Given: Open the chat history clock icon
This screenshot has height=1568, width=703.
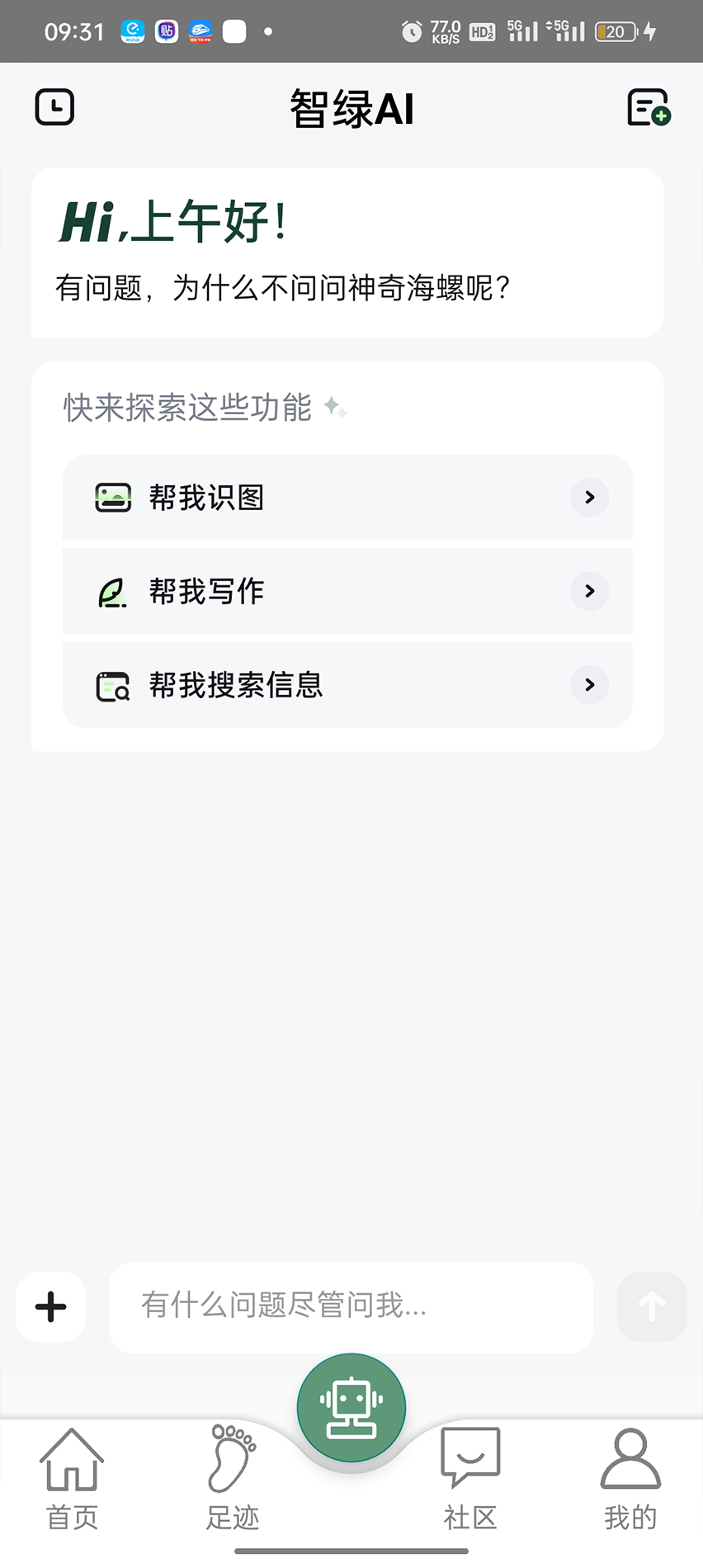Looking at the screenshot, I should [54, 107].
